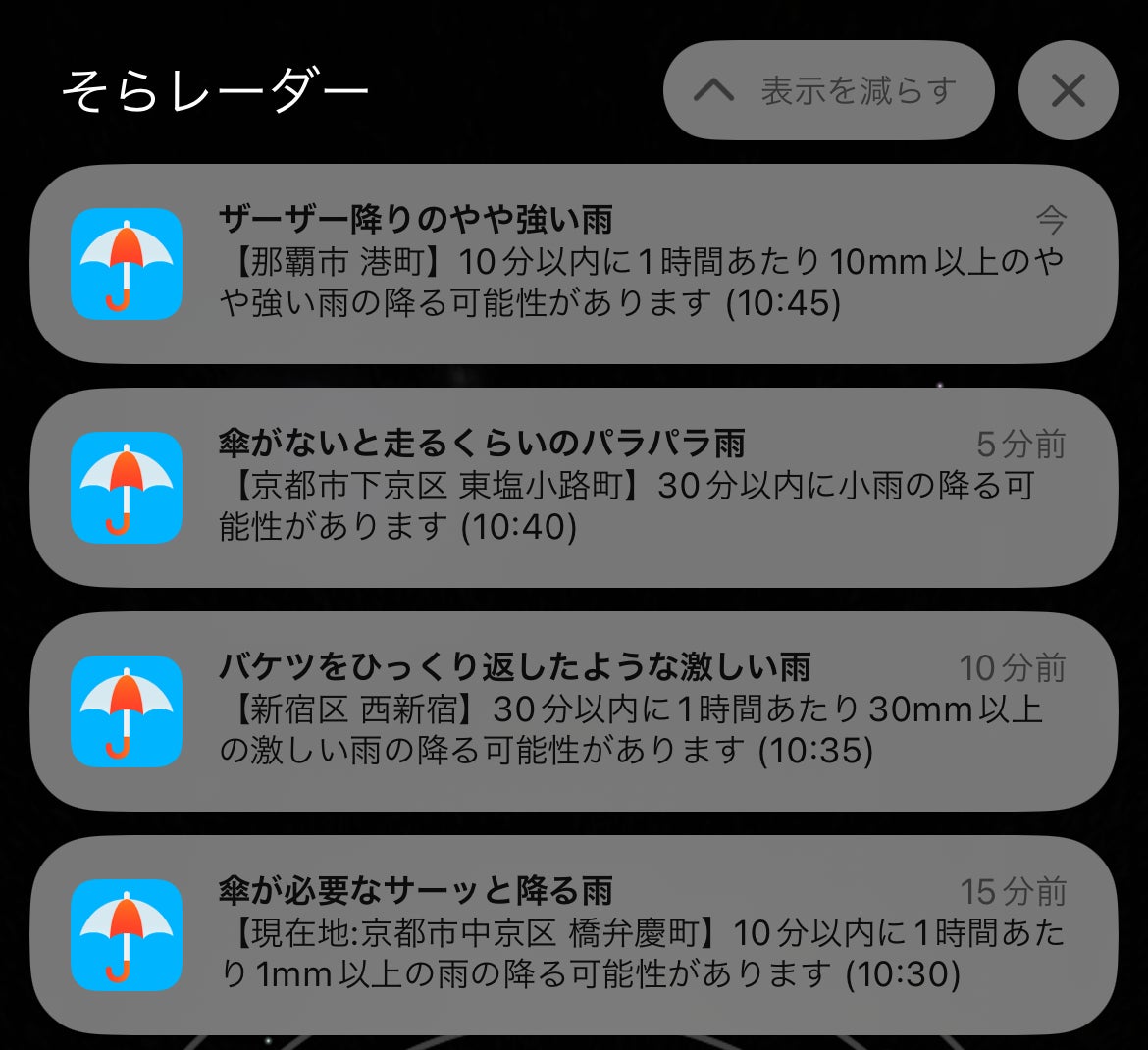The height and width of the screenshot is (1050, 1148).
Task: Open the 京都市中京区 橋弁慶町 notification
Action: (574, 934)
